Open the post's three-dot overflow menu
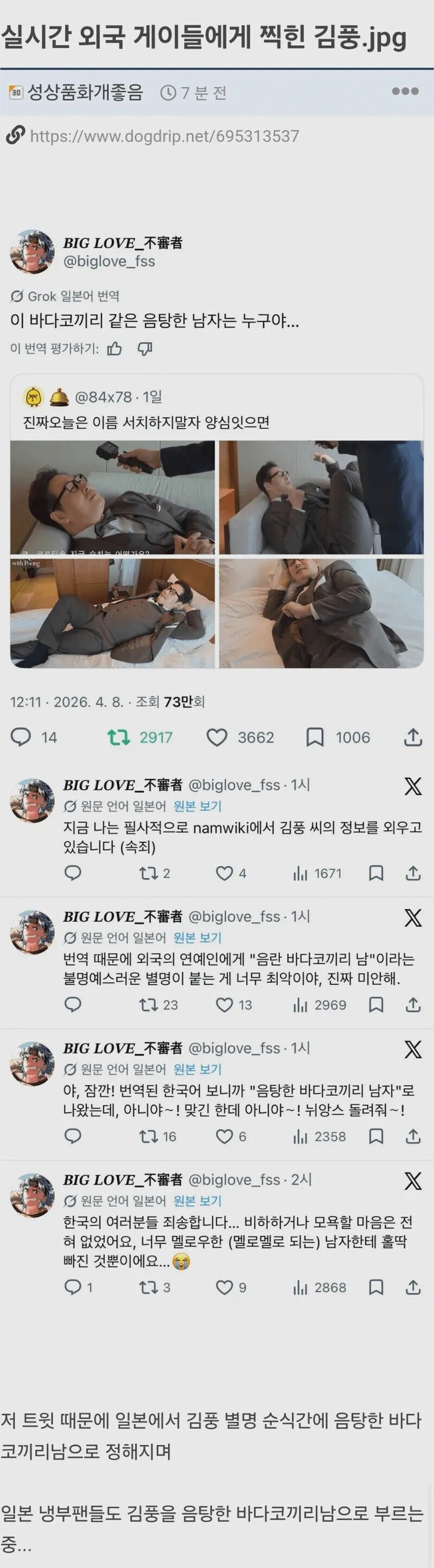Screen dimensions: 434x1568 tap(405, 91)
